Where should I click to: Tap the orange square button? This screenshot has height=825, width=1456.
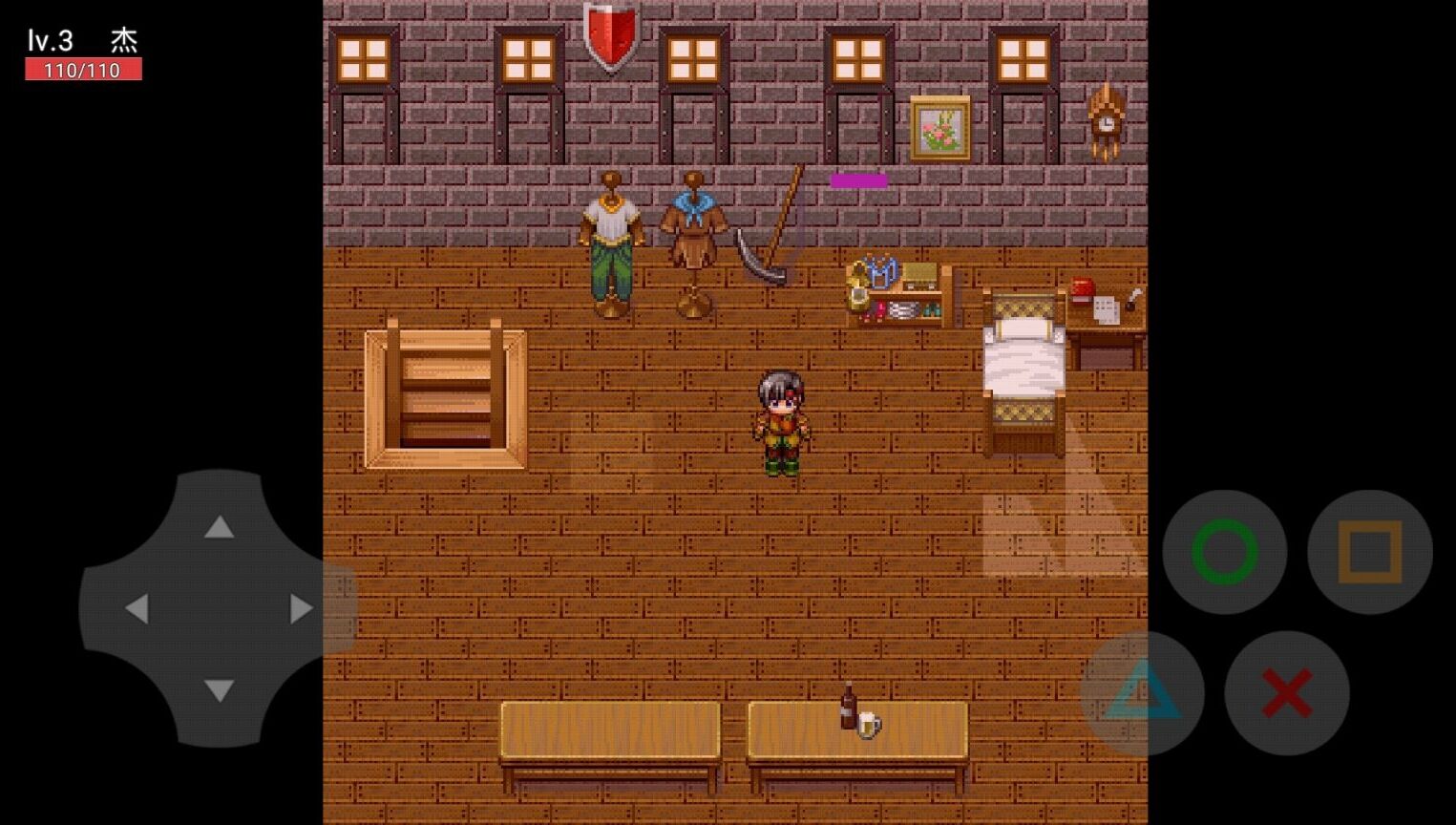pyautogui.click(x=1369, y=552)
